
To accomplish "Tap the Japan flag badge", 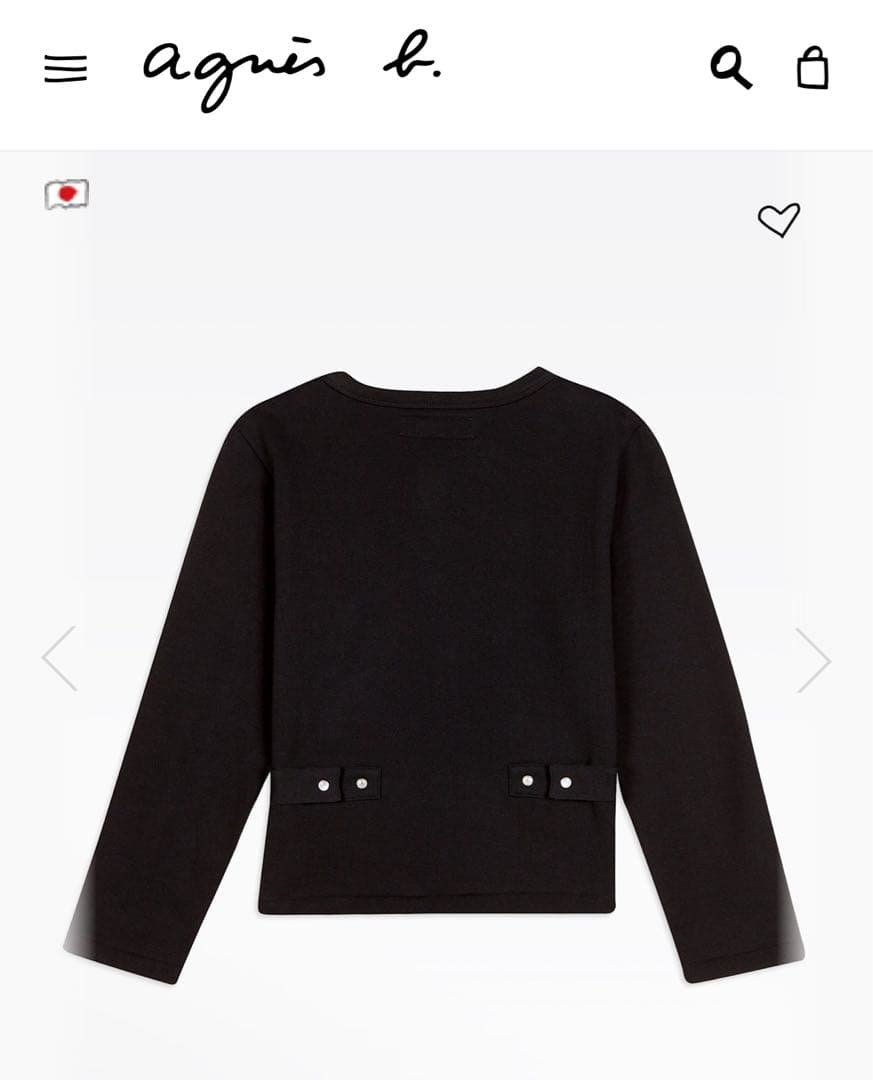I will pyautogui.click(x=67, y=194).
